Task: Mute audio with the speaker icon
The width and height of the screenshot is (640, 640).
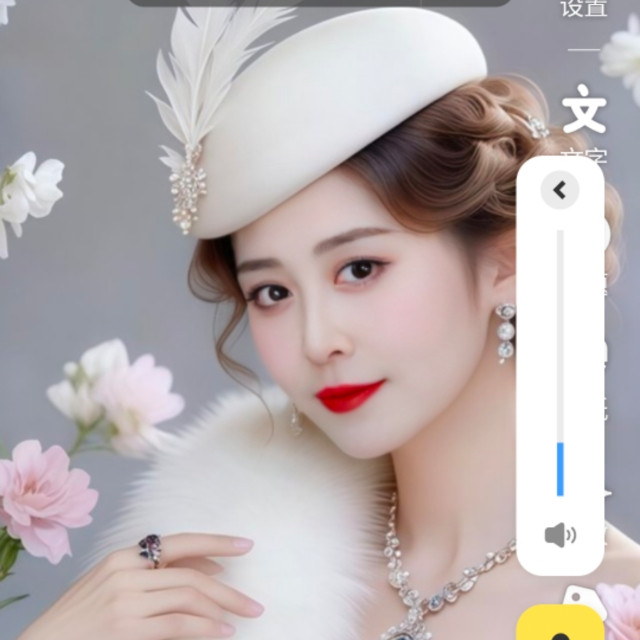Action: pyautogui.click(x=560, y=534)
